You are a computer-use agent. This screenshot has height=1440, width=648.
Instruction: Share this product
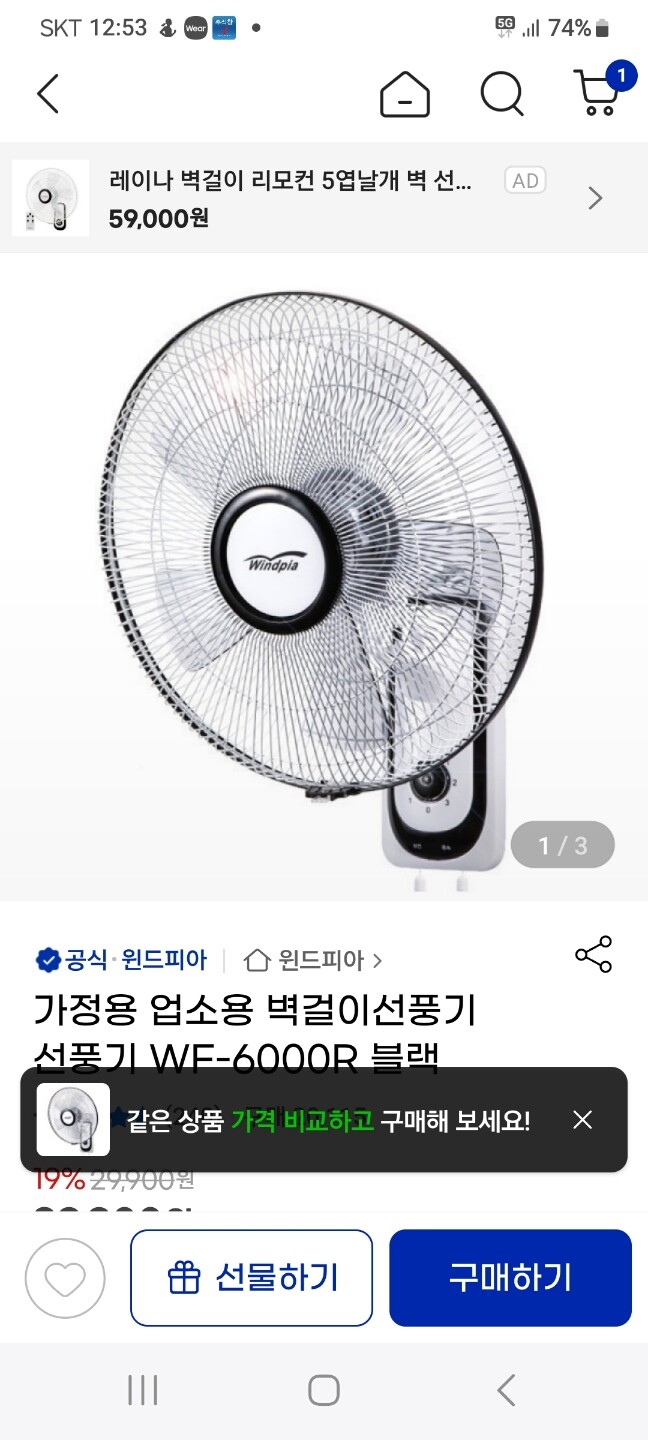[x=593, y=955]
